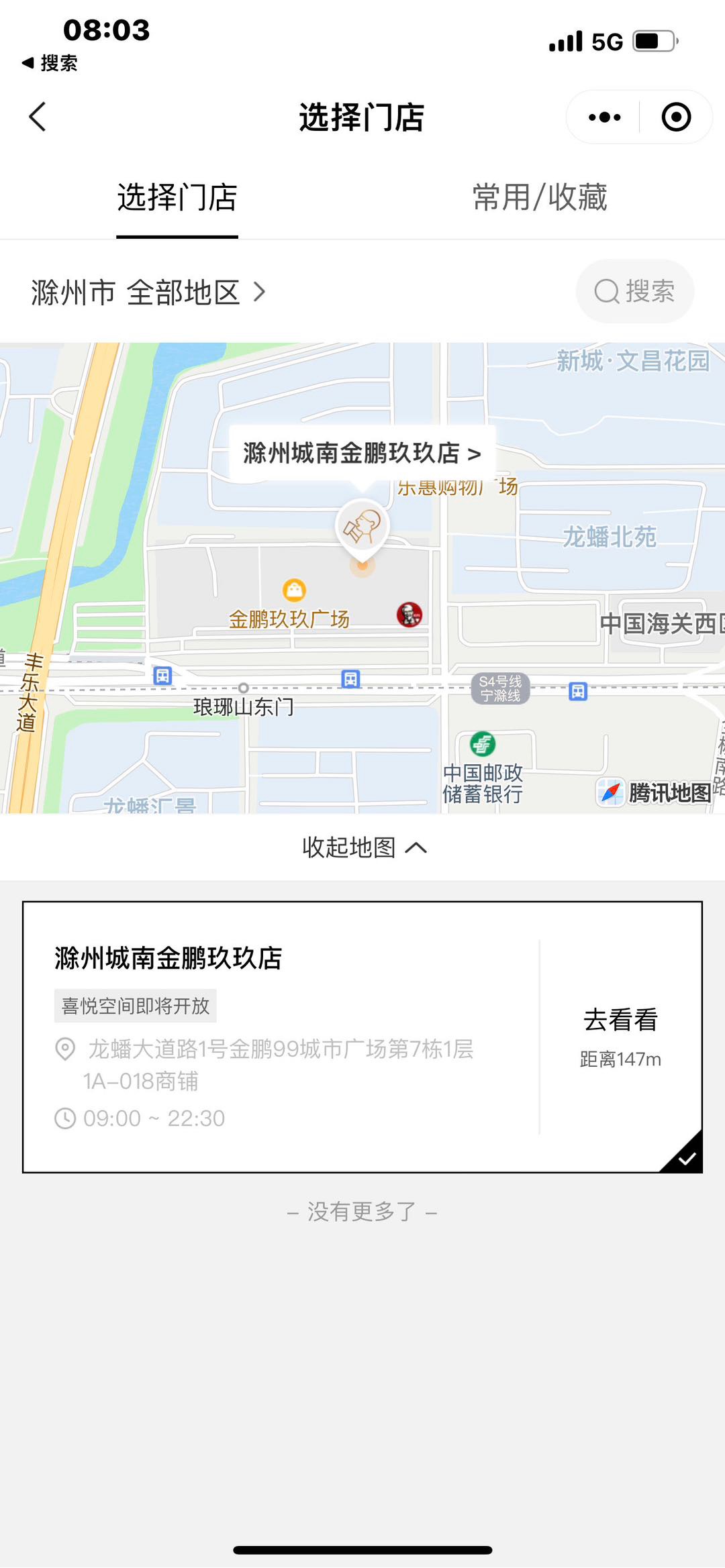This screenshot has width=725, height=1568.
Task: Tap the 搜索 store search field
Action: click(x=634, y=291)
